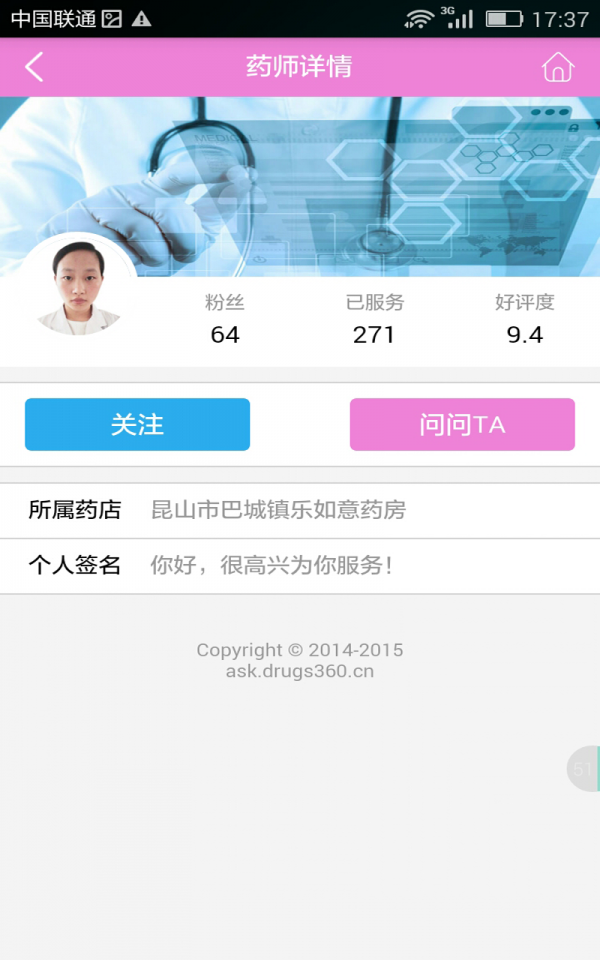Go back from pharmacist details
This screenshot has width=600, height=960.
[35, 67]
